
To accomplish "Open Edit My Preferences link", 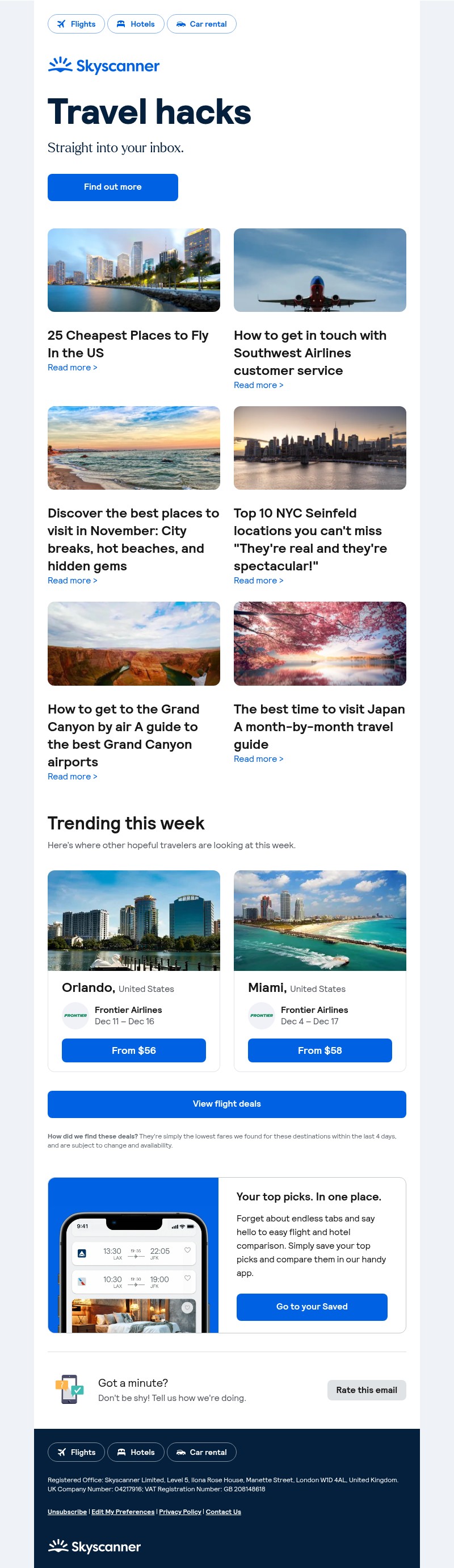I will [x=123, y=1511].
